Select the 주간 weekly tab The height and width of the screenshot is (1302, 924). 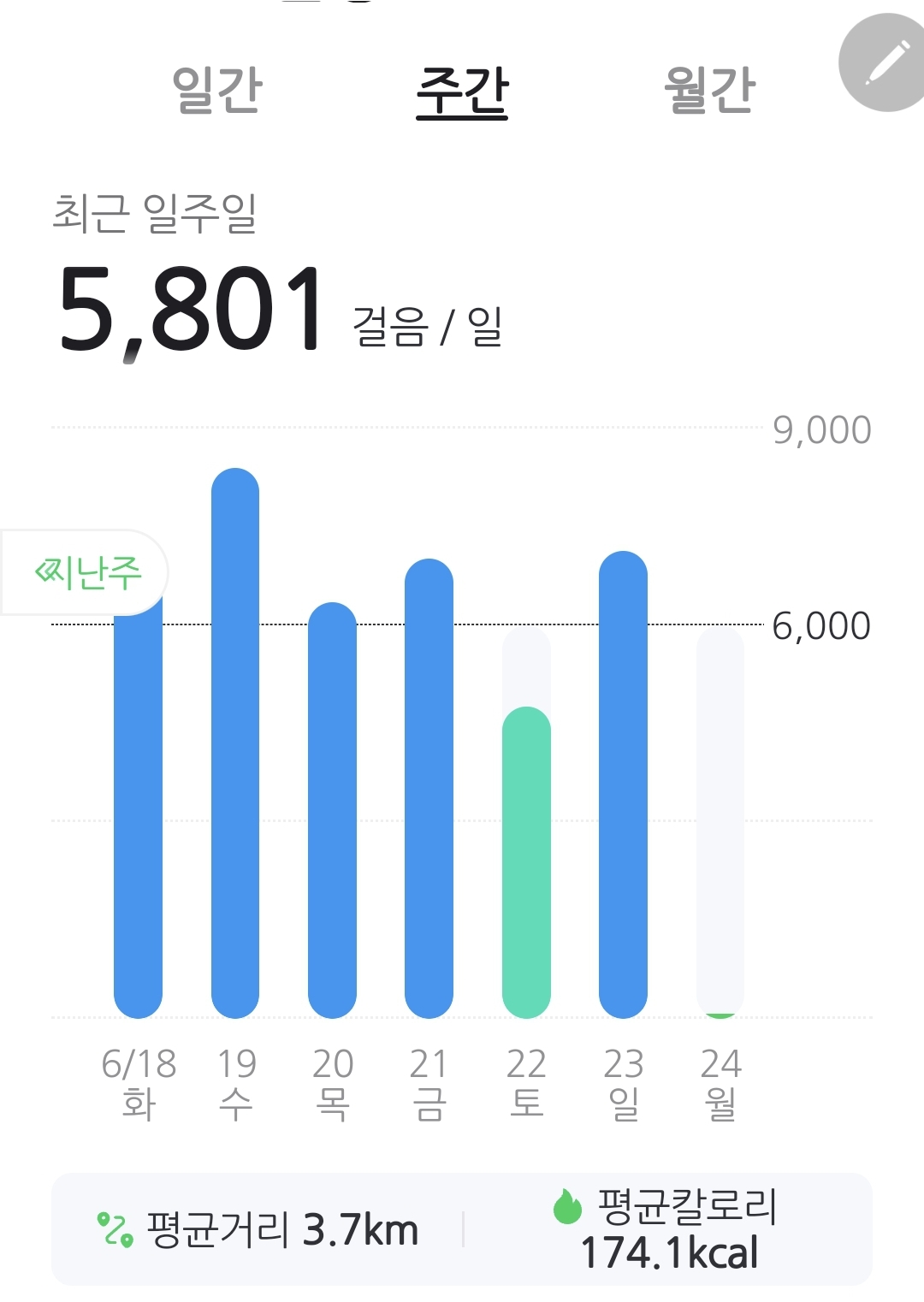pyautogui.click(x=462, y=92)
